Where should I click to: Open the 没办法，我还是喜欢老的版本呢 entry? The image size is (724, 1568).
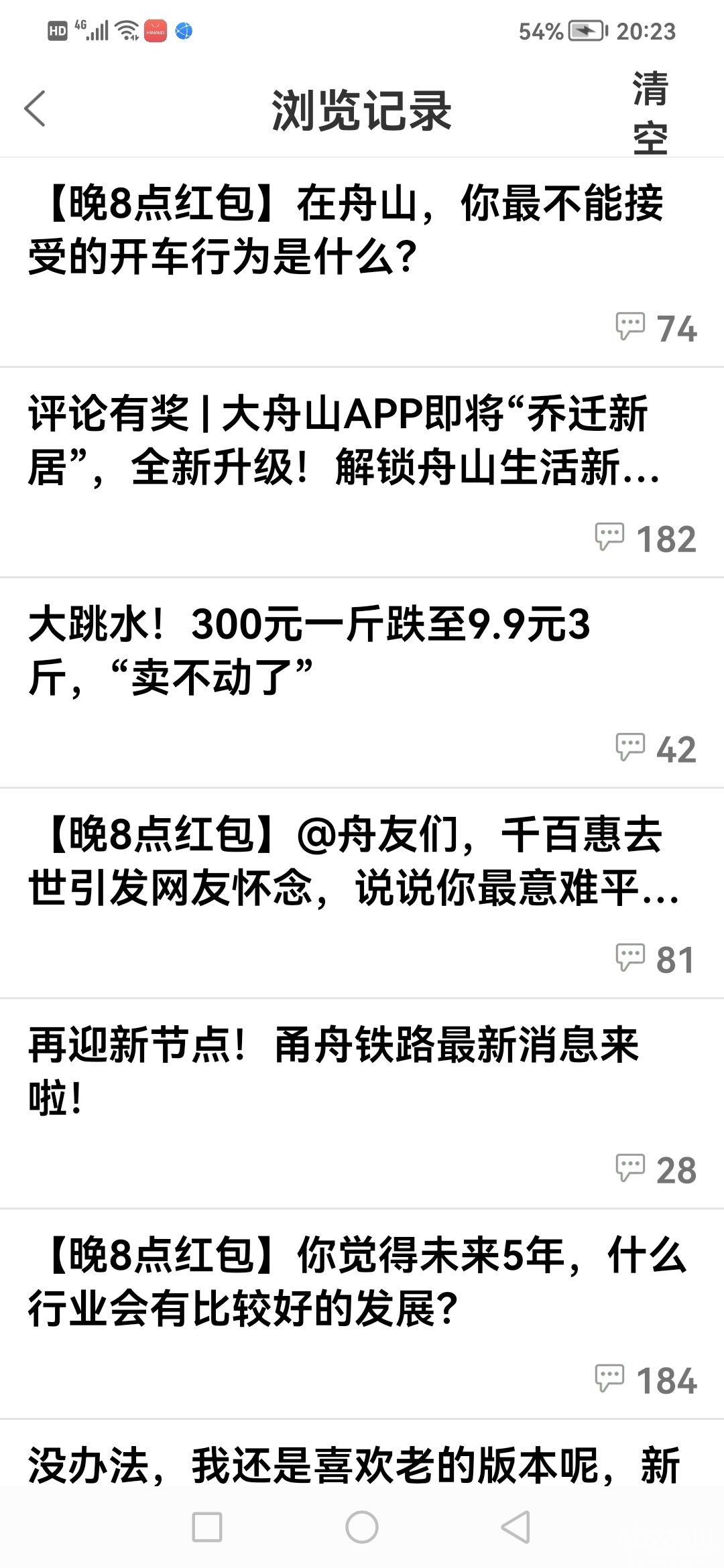click(362, 1453)
